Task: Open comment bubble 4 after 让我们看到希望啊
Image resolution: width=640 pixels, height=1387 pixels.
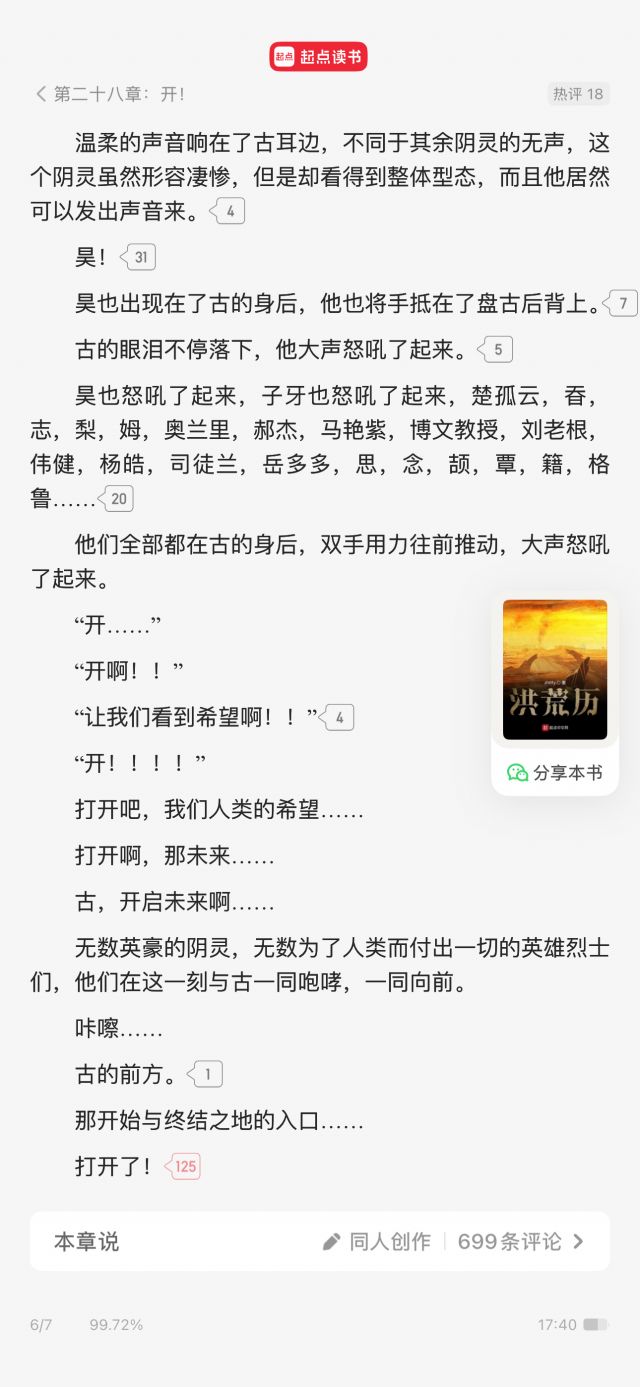Action: click(x=338, y=718)
